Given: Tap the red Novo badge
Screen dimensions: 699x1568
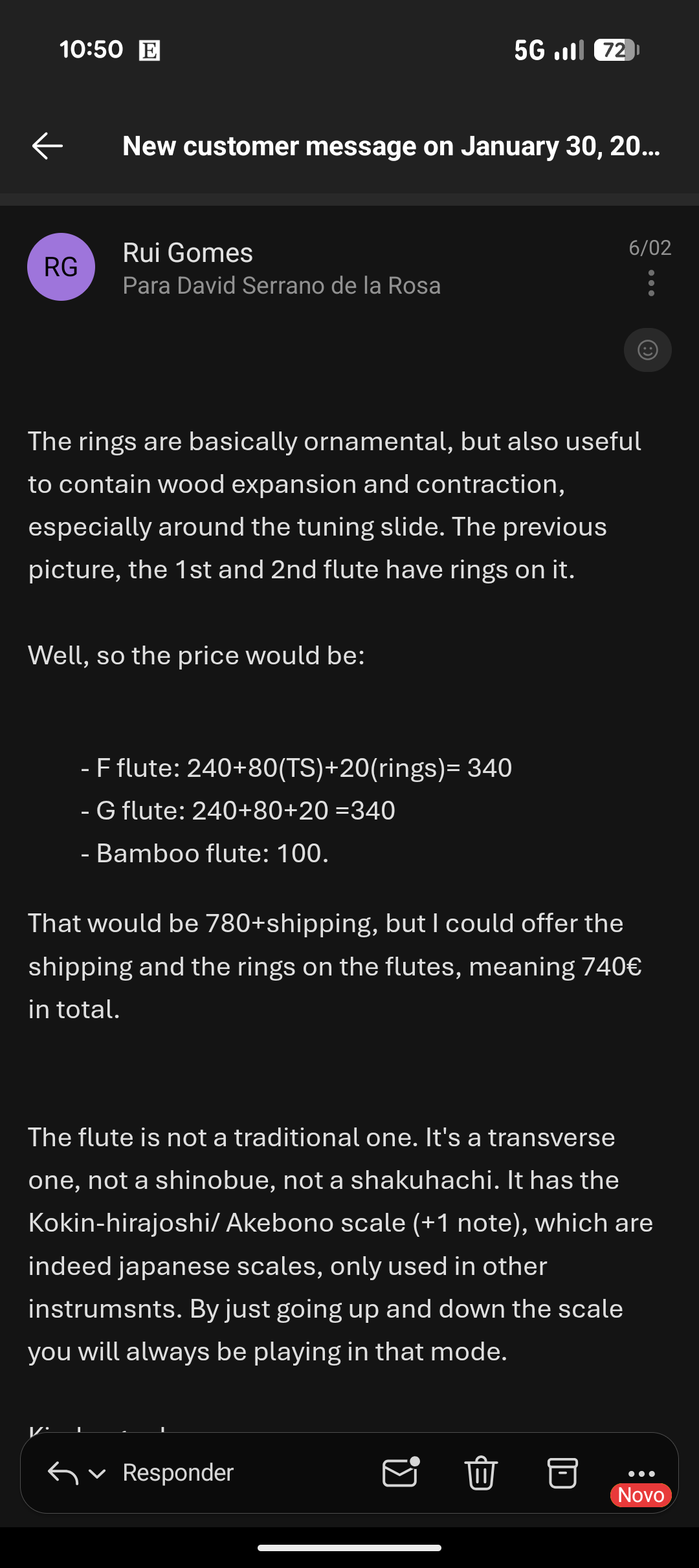Looking at the screenshot, I should 641,1495.
